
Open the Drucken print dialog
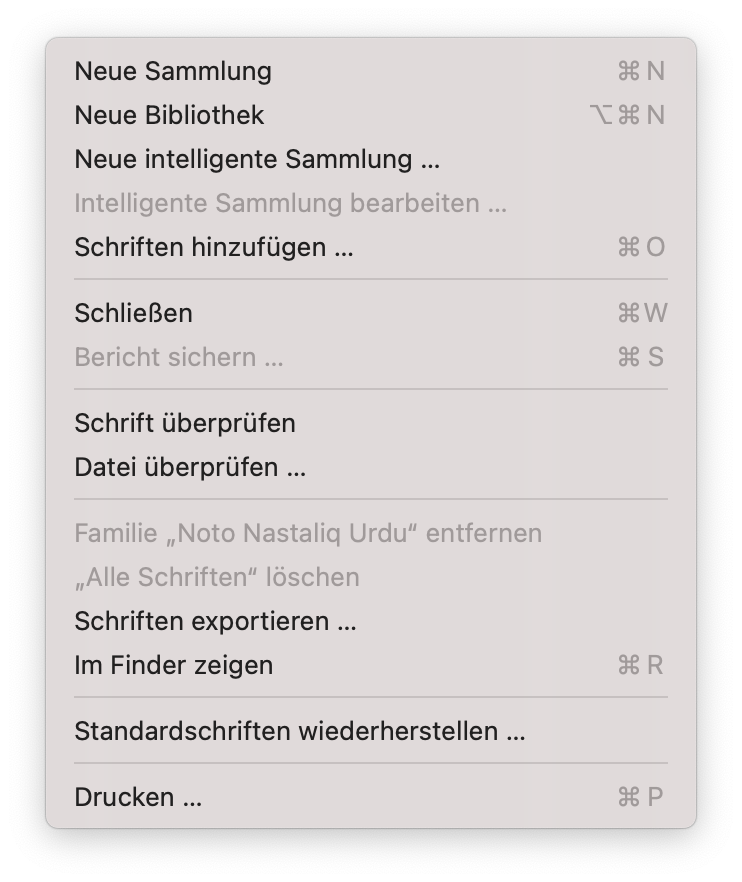(138, 797)
